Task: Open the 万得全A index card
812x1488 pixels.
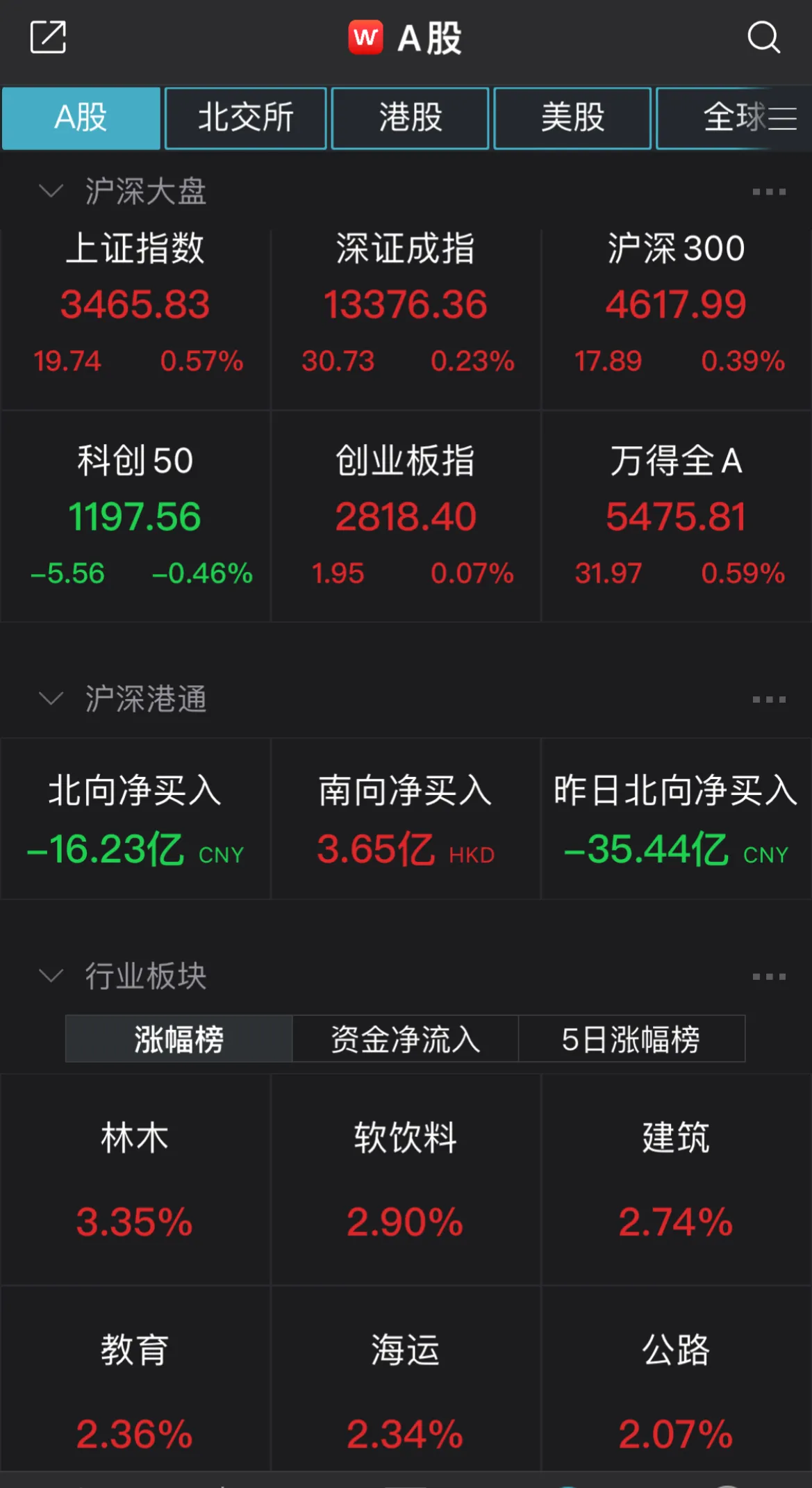Action: click(x=676, y=516)
